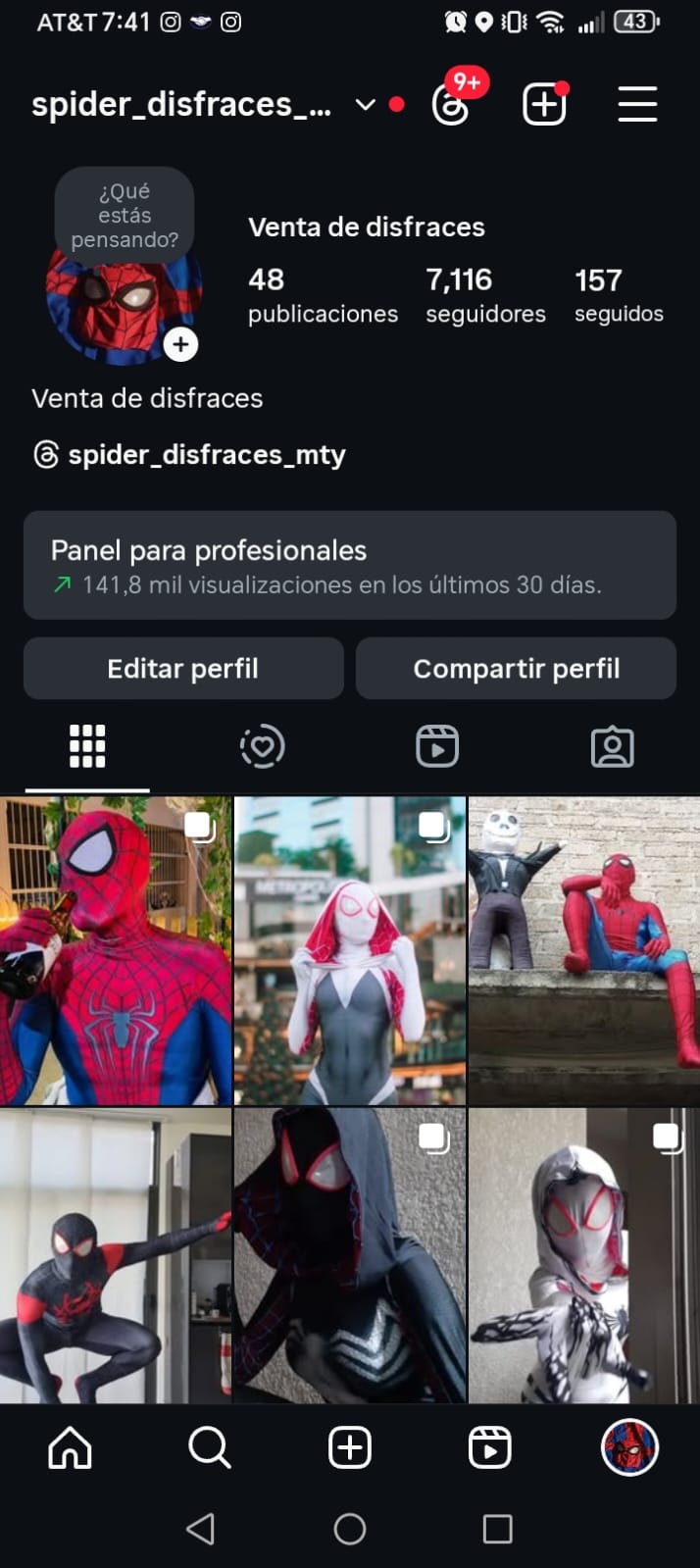Image resolution: width=700 pixels, height=1568 pixels.
Task: Switch to the Reels tab on the profile
Action: [437, 746]
